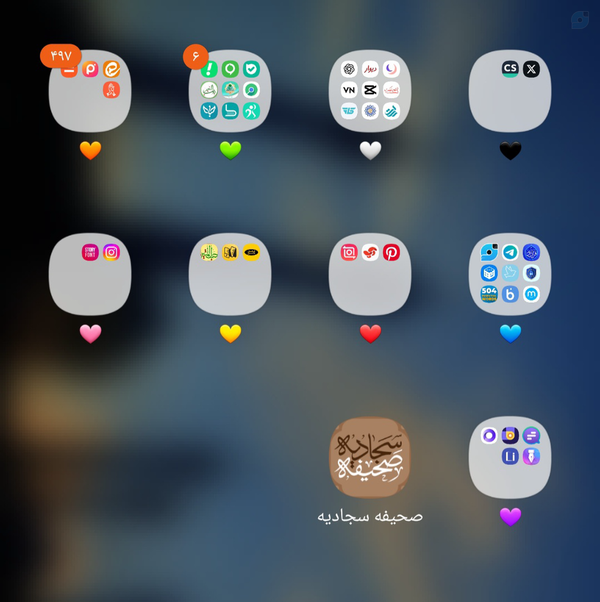Launch the صحیفه سجادیه app
Viewport: 600px width, 602px height.
(370, 457)
